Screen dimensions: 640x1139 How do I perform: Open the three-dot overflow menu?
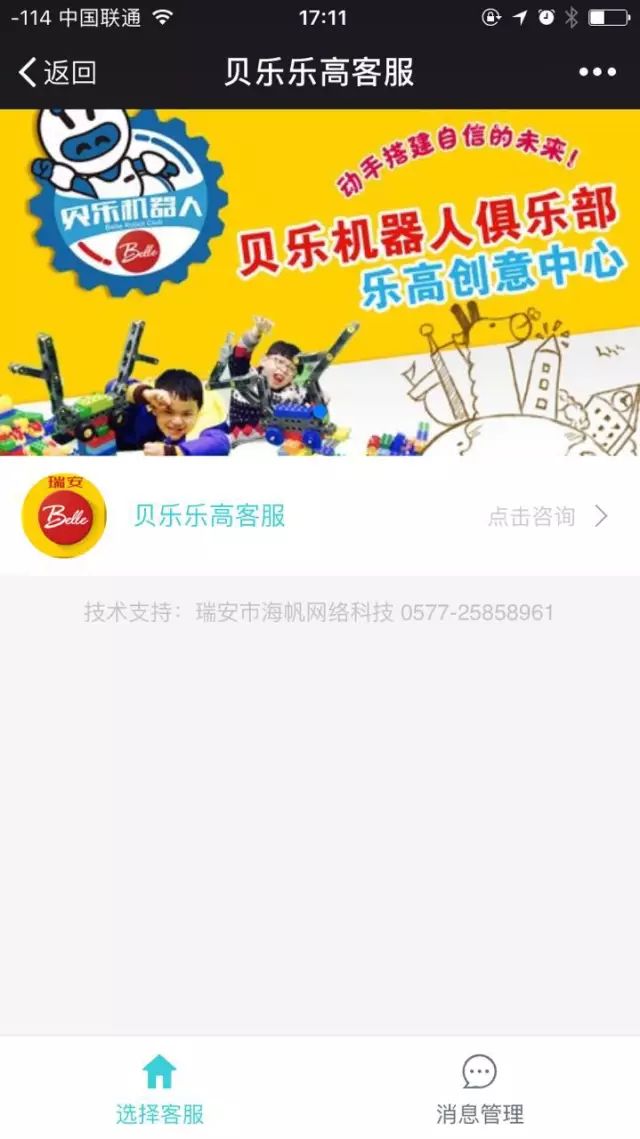pos(597,72)
